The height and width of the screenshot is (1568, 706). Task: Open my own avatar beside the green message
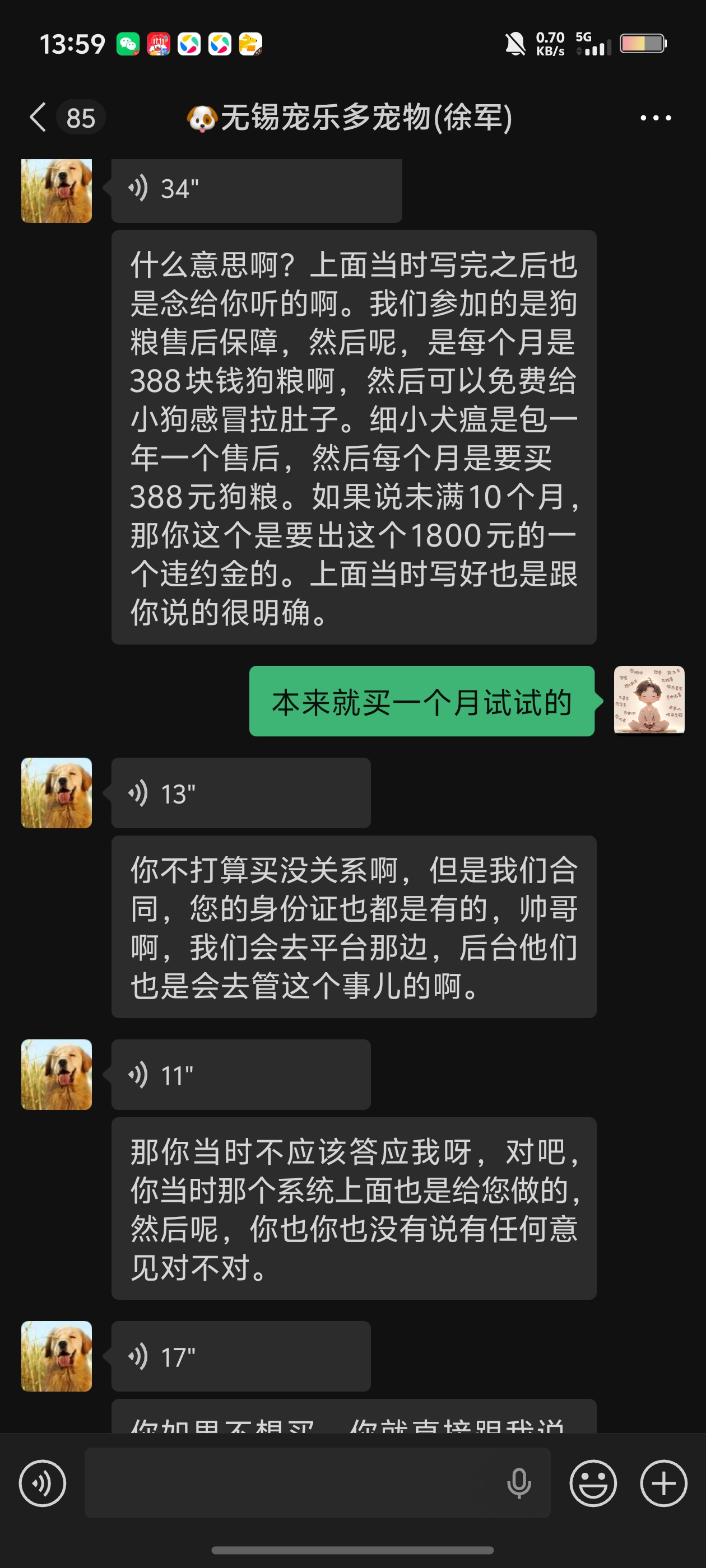(x=649, y=701)
